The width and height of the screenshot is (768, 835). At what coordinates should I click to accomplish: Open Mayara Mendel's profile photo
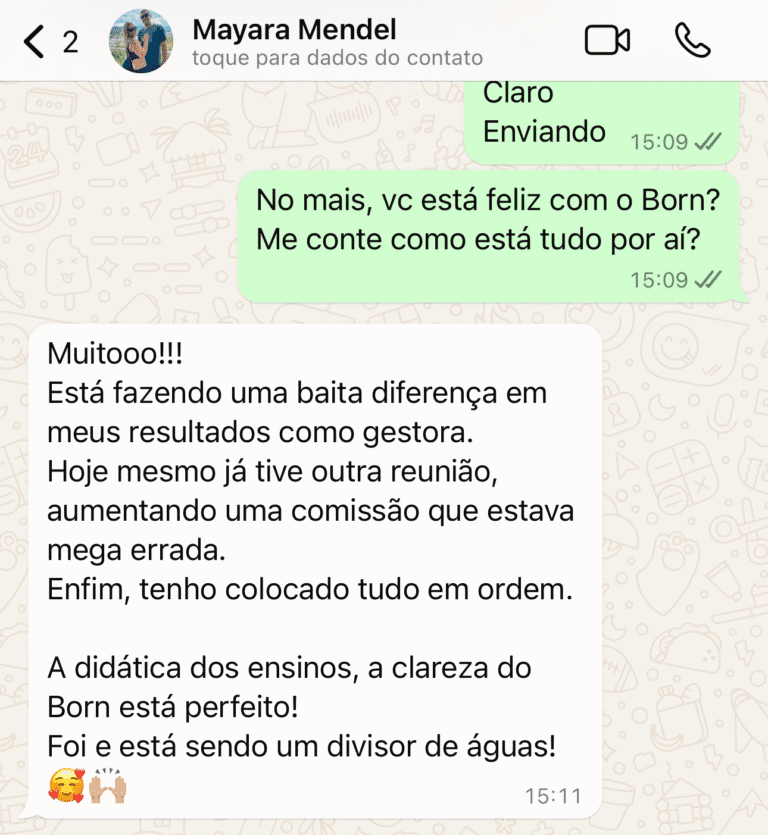click(141, 42)
